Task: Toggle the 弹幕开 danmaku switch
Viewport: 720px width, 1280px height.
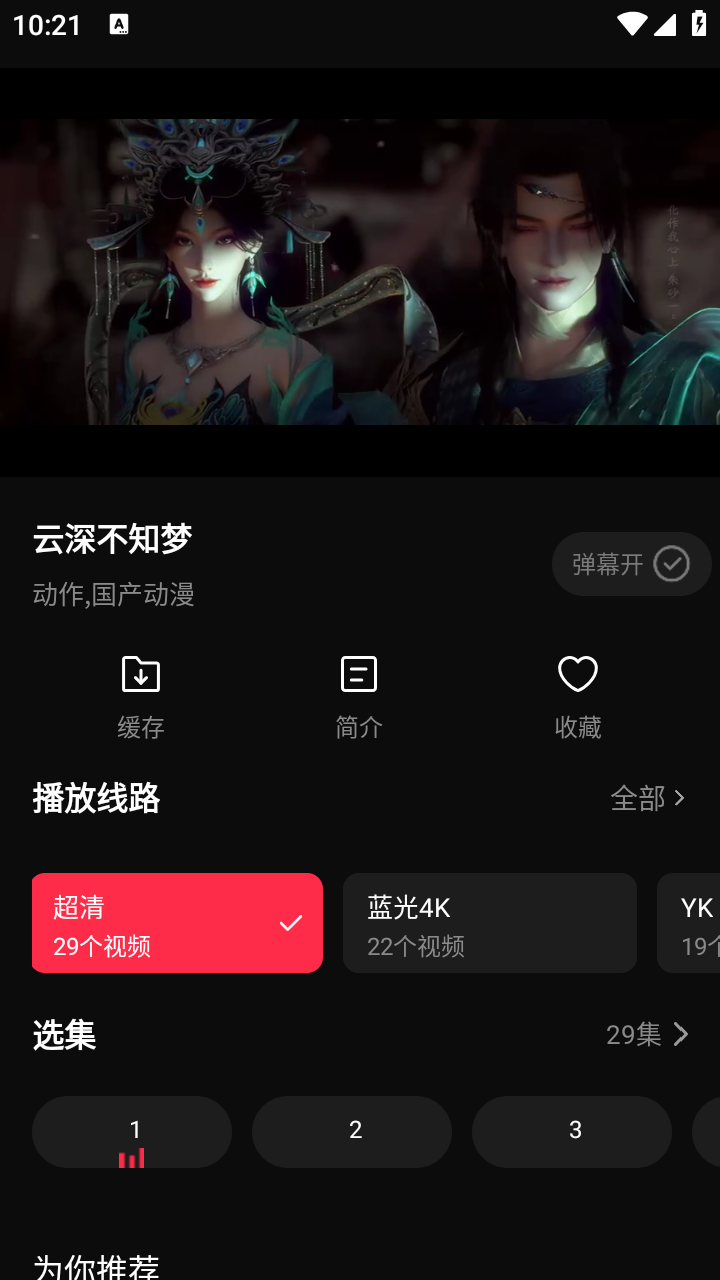Action: [631, 564]
